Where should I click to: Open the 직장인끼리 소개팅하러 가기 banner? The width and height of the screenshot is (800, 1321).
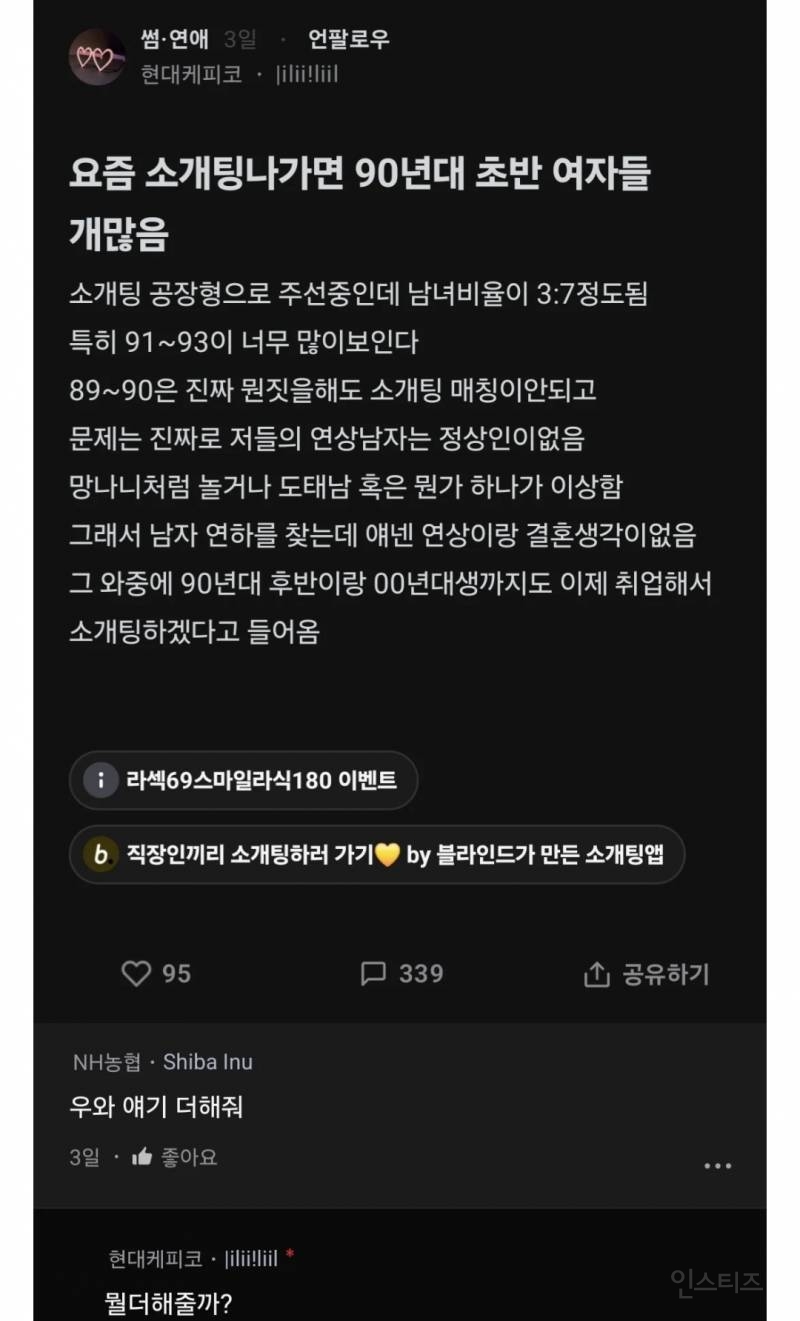click(x=376, y=855)
